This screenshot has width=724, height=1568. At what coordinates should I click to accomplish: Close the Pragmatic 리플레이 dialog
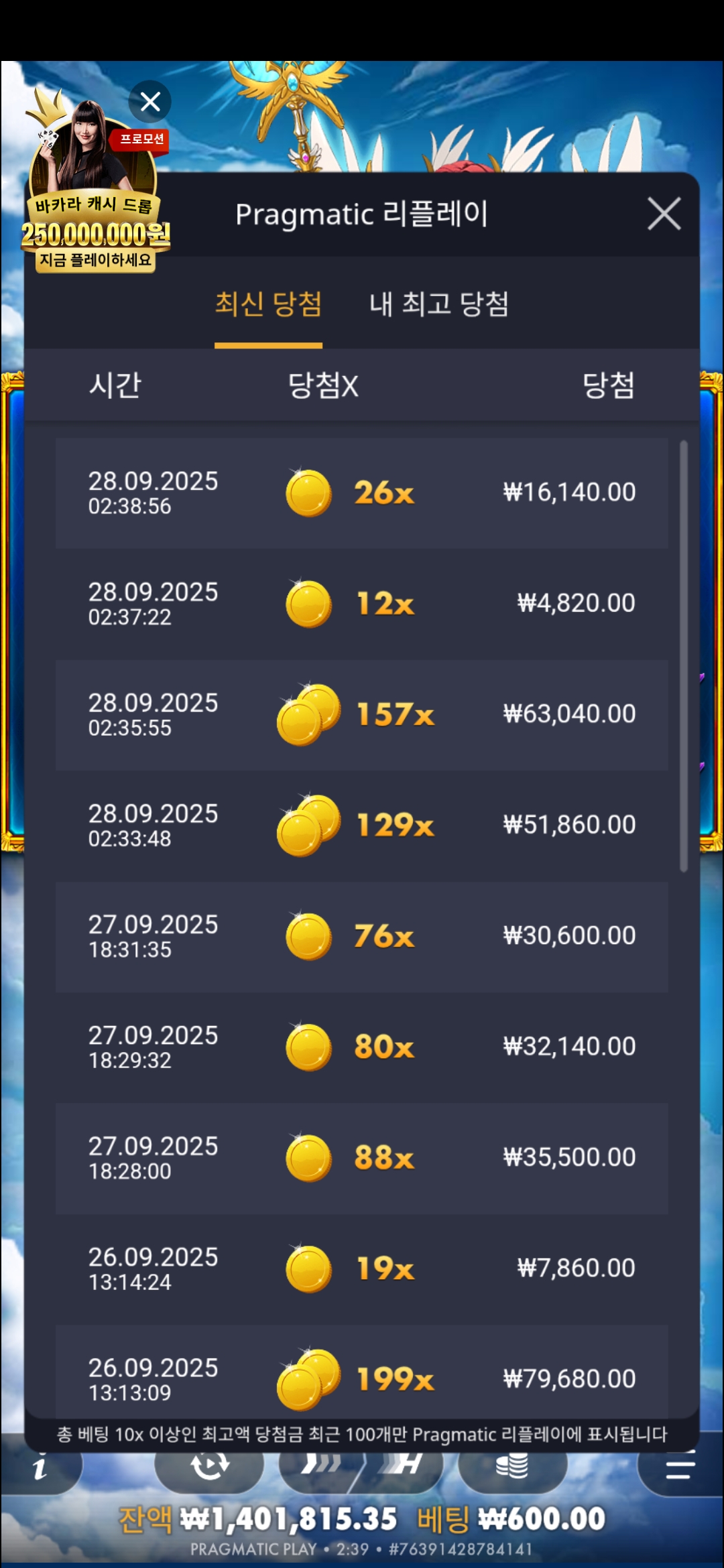tap(664, 214)
